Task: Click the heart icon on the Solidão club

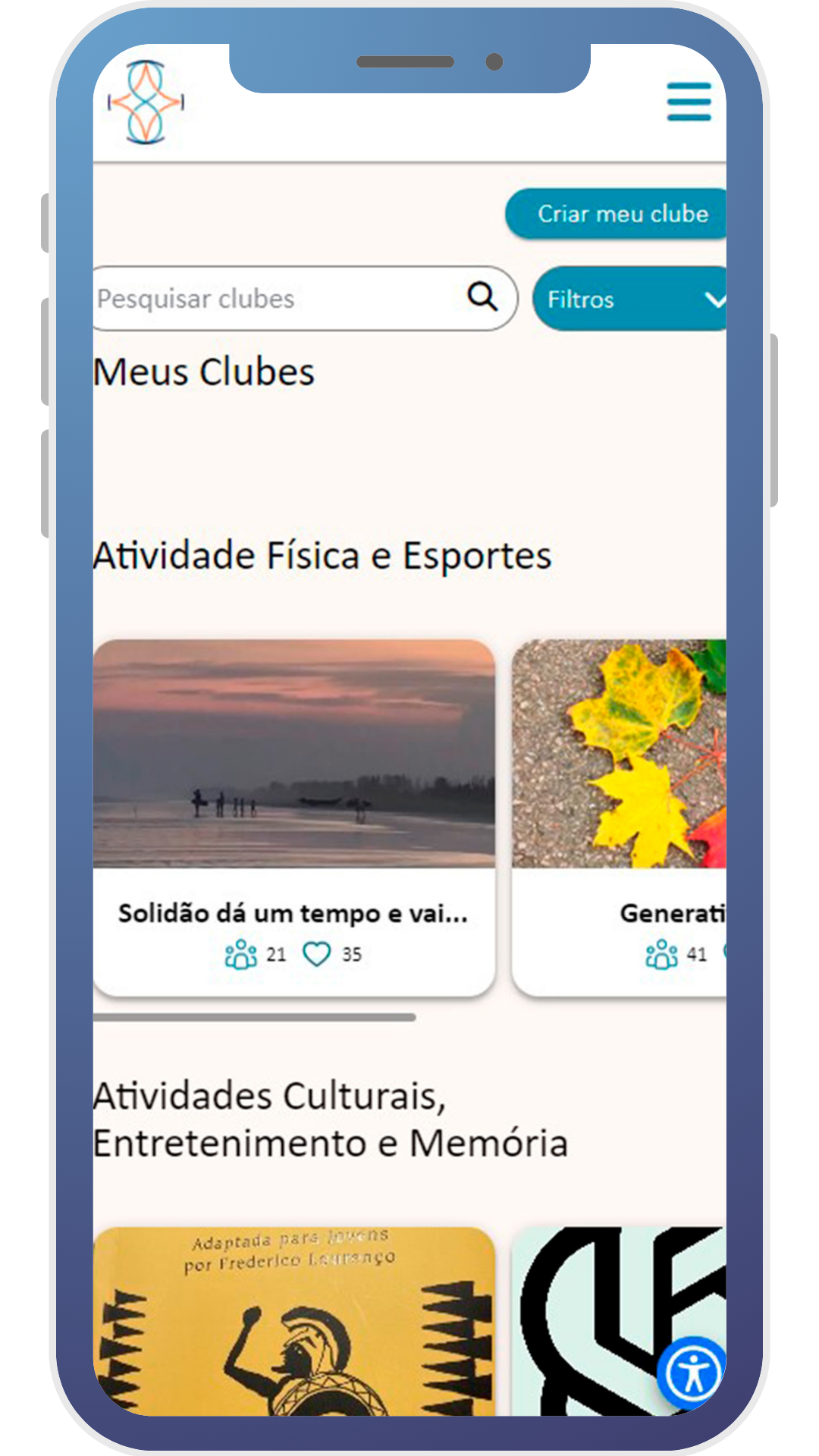Action: [x=319, y=954]
